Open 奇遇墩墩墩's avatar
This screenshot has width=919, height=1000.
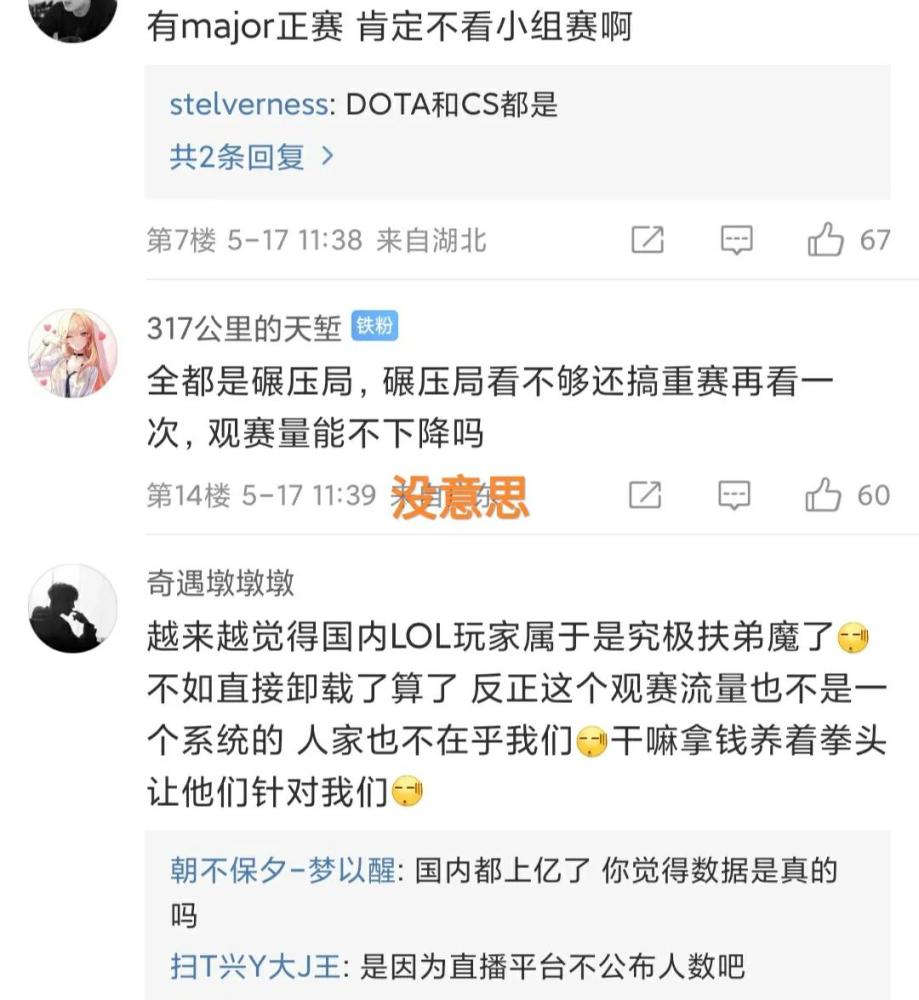coord(72,608)
